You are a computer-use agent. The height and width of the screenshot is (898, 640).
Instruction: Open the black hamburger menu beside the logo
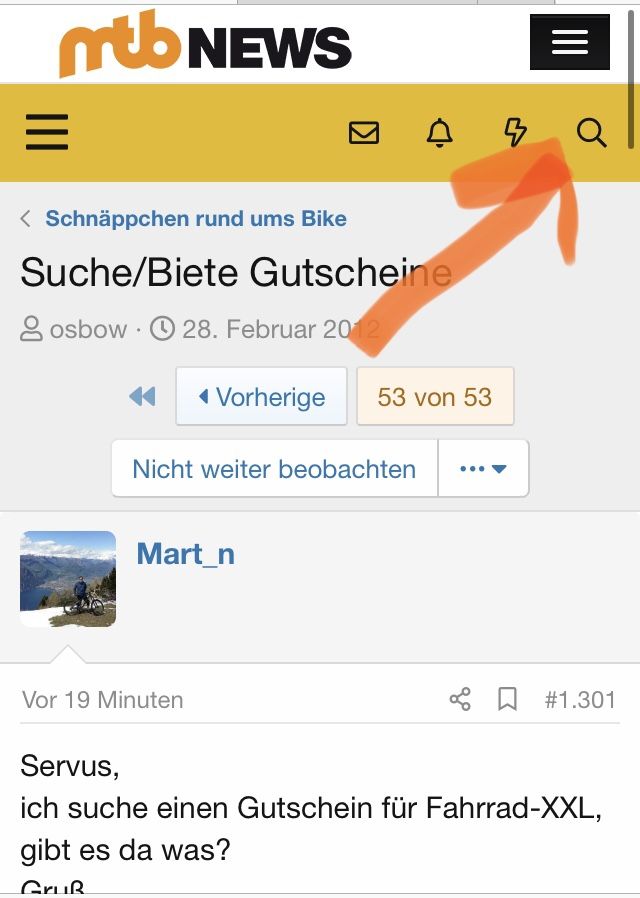(x=570, y=43)
